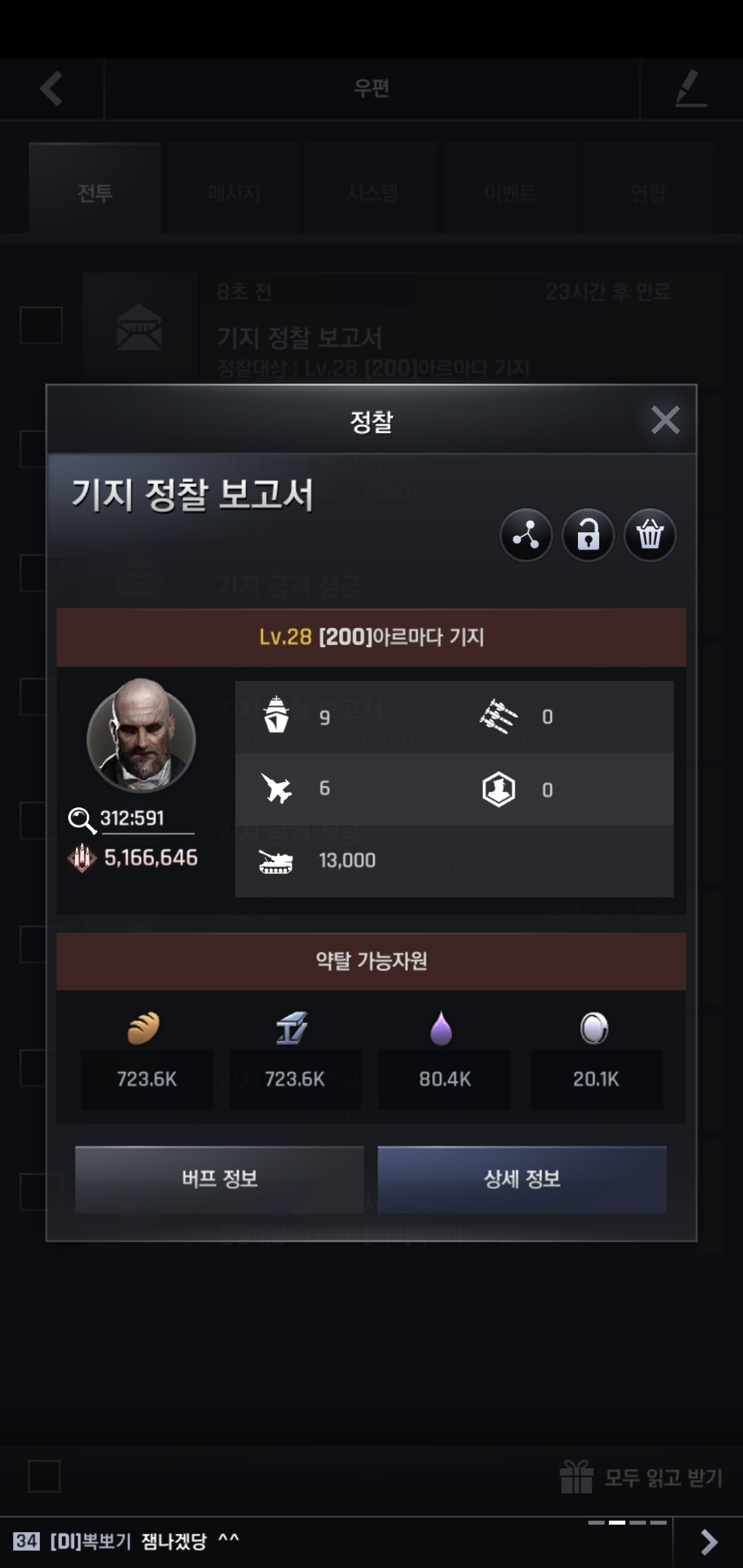Jump to coordinates 312:591

[x=132, y=818]
